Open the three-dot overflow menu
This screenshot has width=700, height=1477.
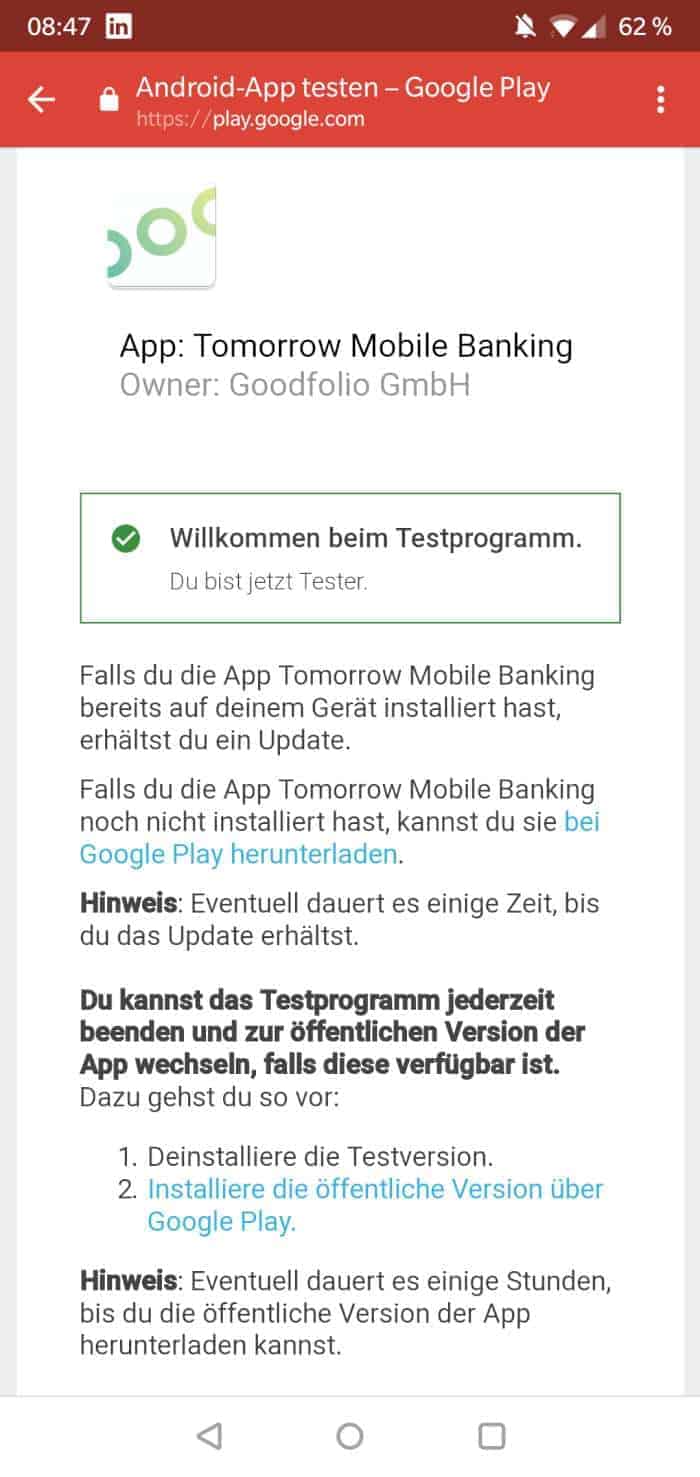pos(660,100)
